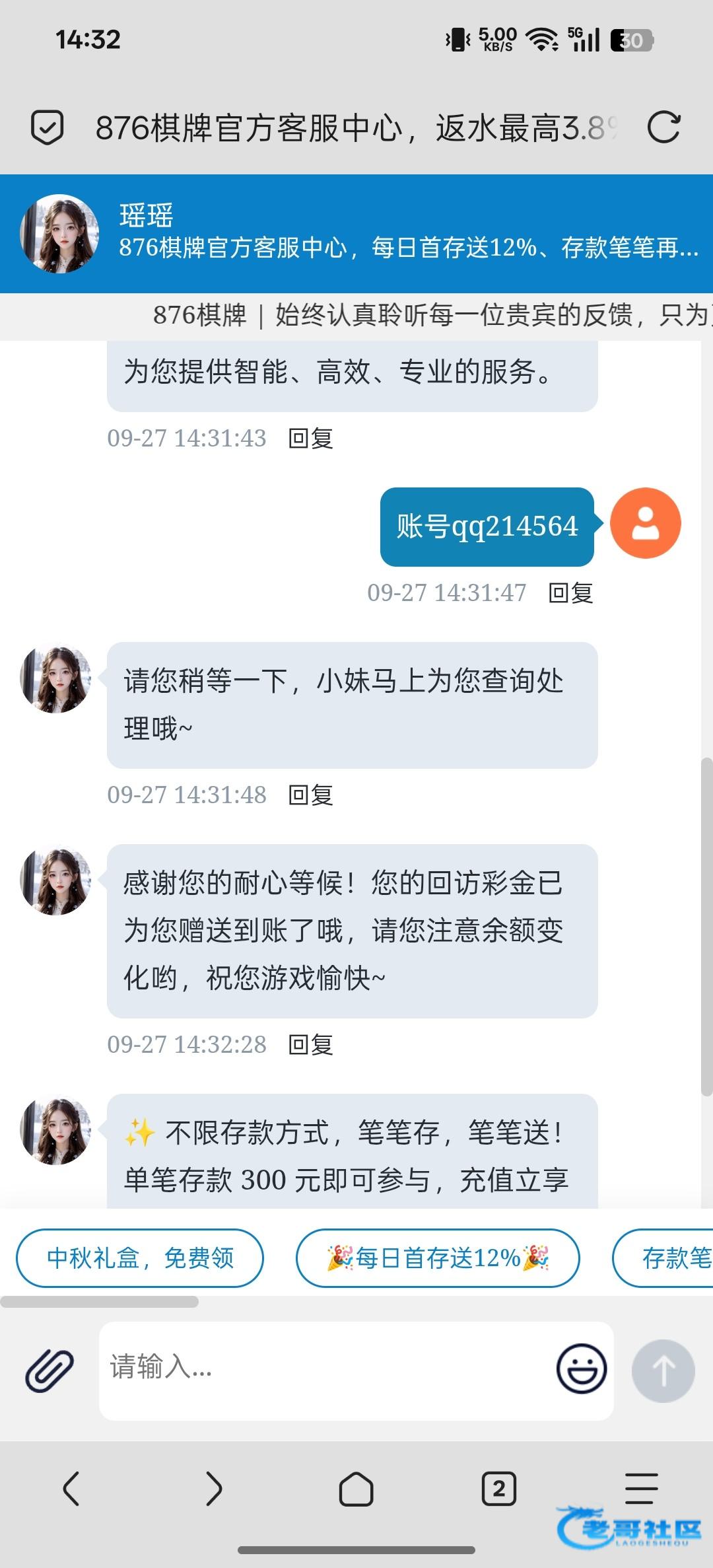Go back with the browser back arrow

(71, 1489)
